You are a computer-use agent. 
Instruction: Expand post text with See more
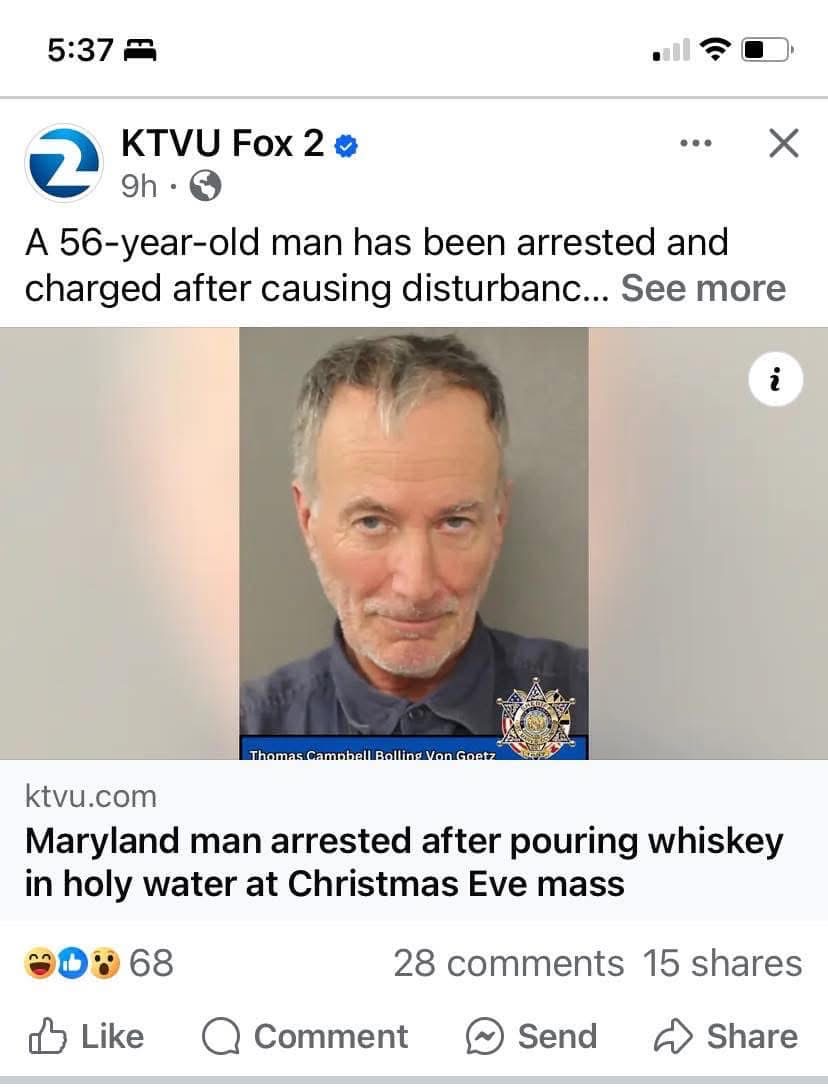click(703, 288)
